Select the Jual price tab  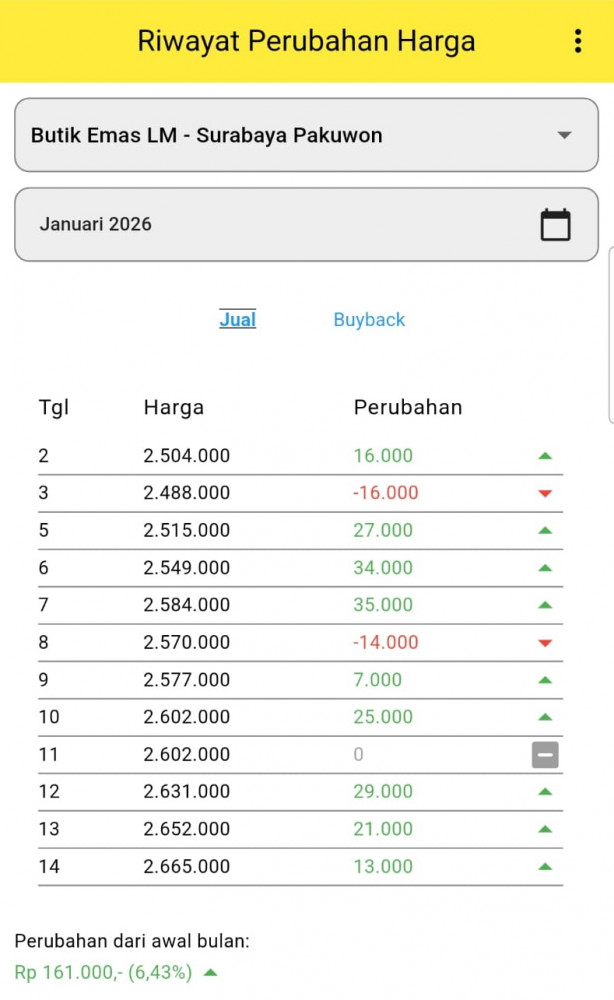[x=238, y=320]
